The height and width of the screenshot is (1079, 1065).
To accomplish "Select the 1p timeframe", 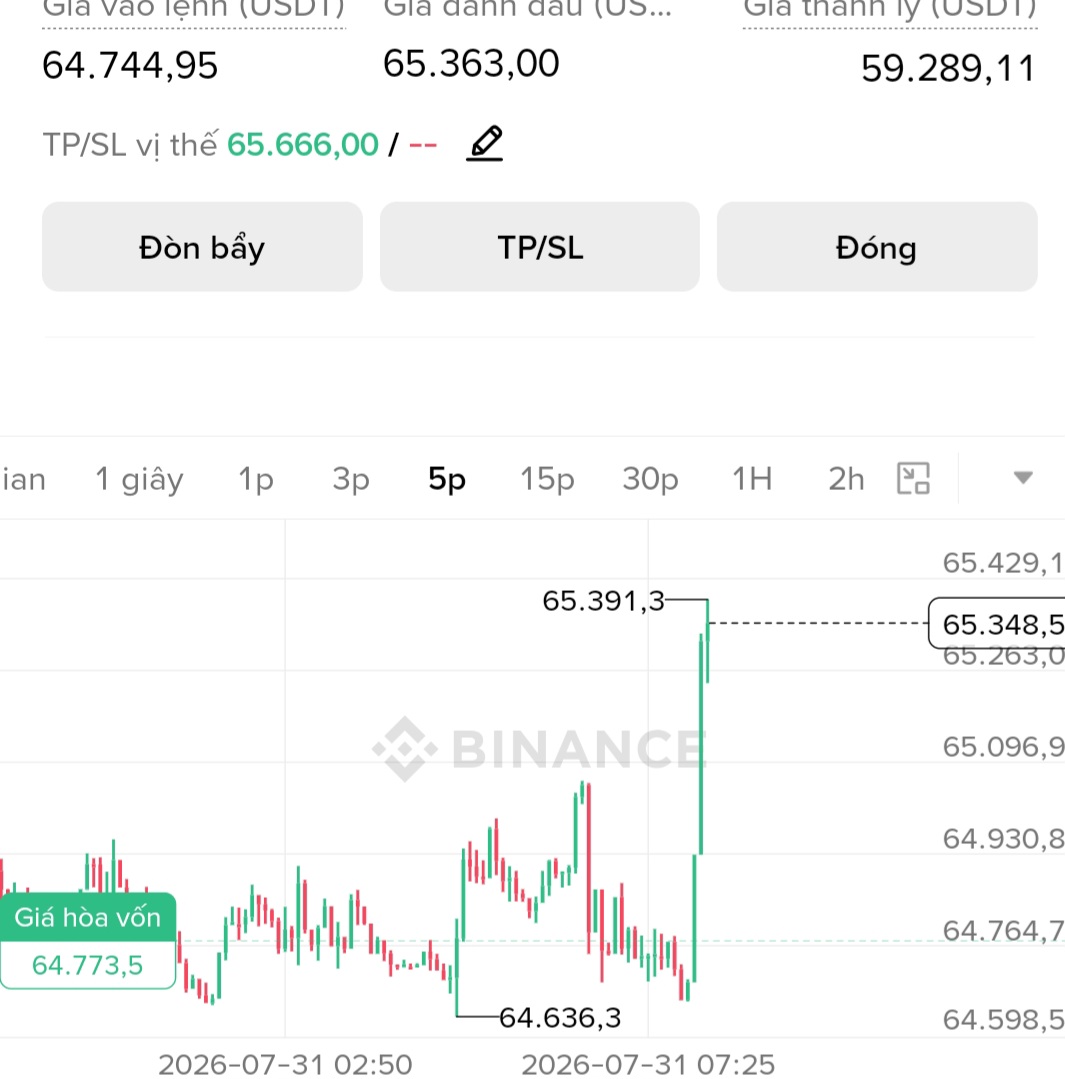I will 256,479.
